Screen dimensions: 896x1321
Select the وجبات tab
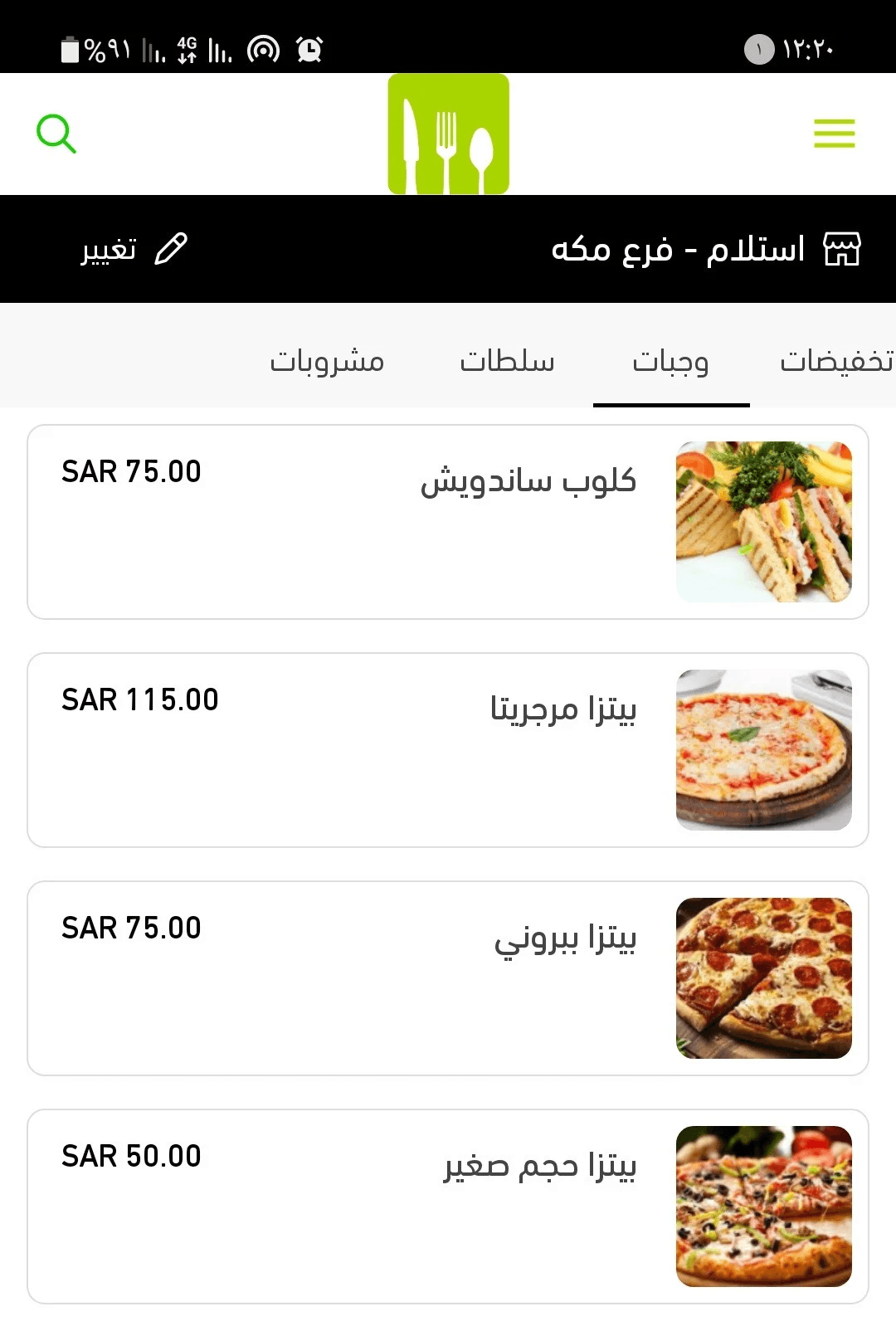click(x=670, y=361)
